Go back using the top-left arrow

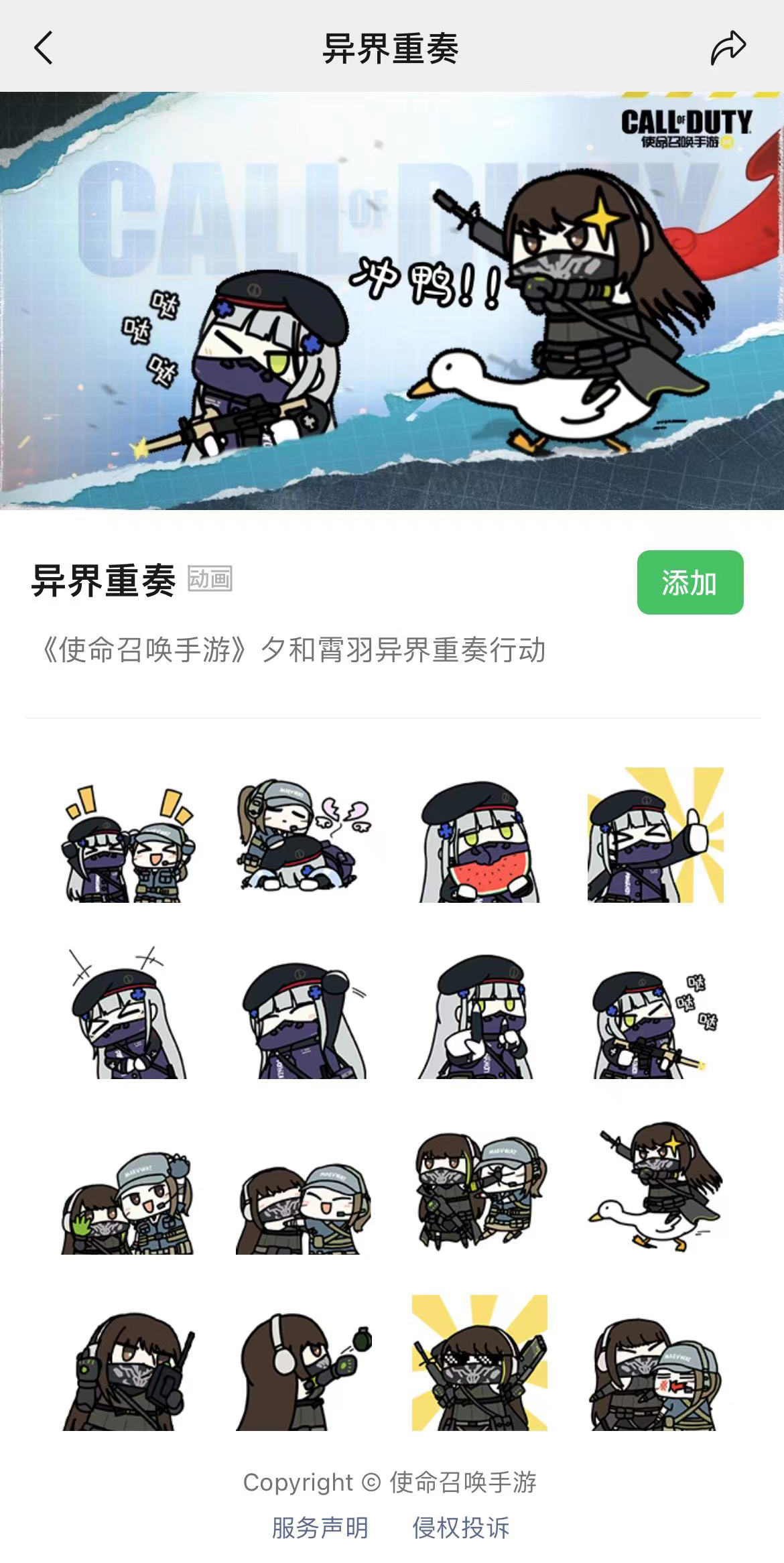click(x=44, y=48)
